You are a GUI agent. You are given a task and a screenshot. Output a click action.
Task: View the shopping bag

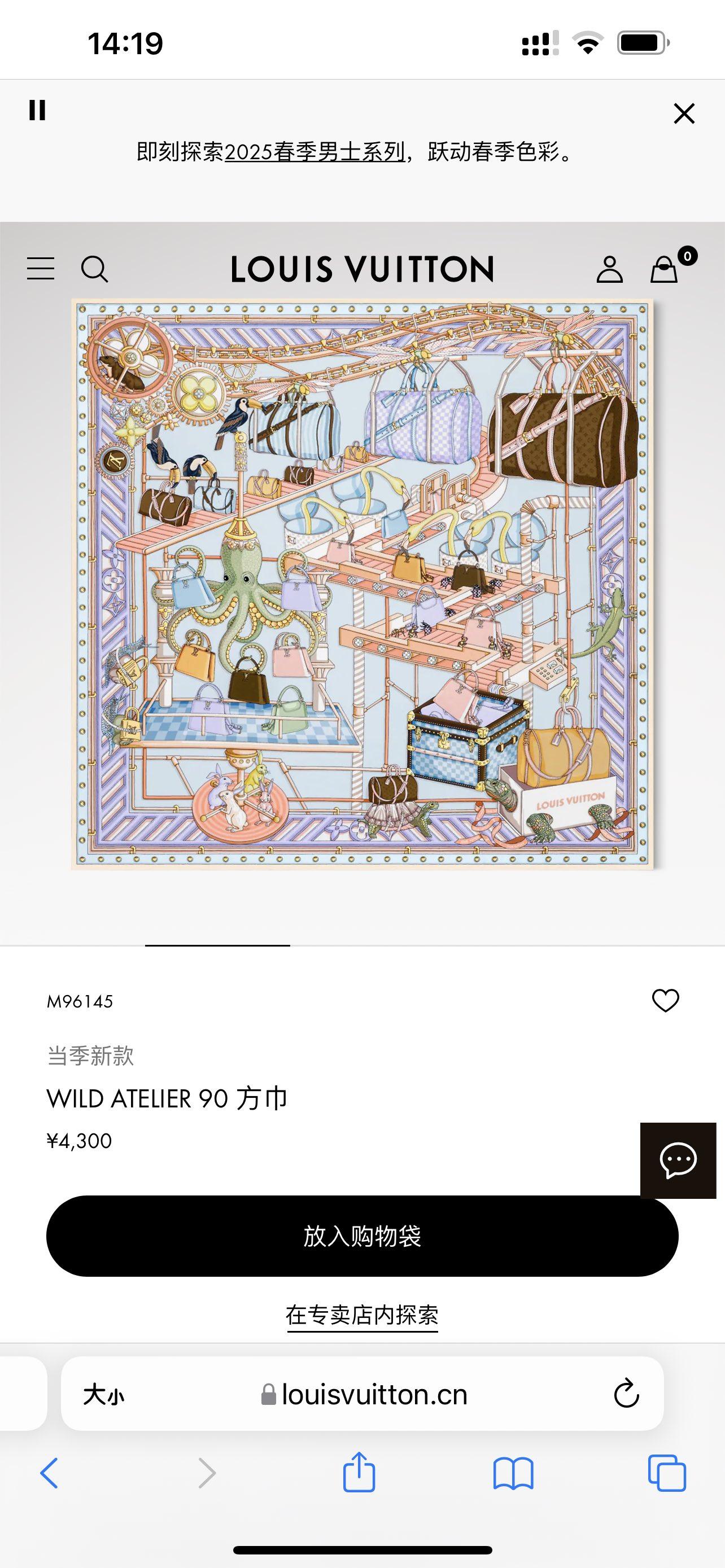click(x=665, y=269)
